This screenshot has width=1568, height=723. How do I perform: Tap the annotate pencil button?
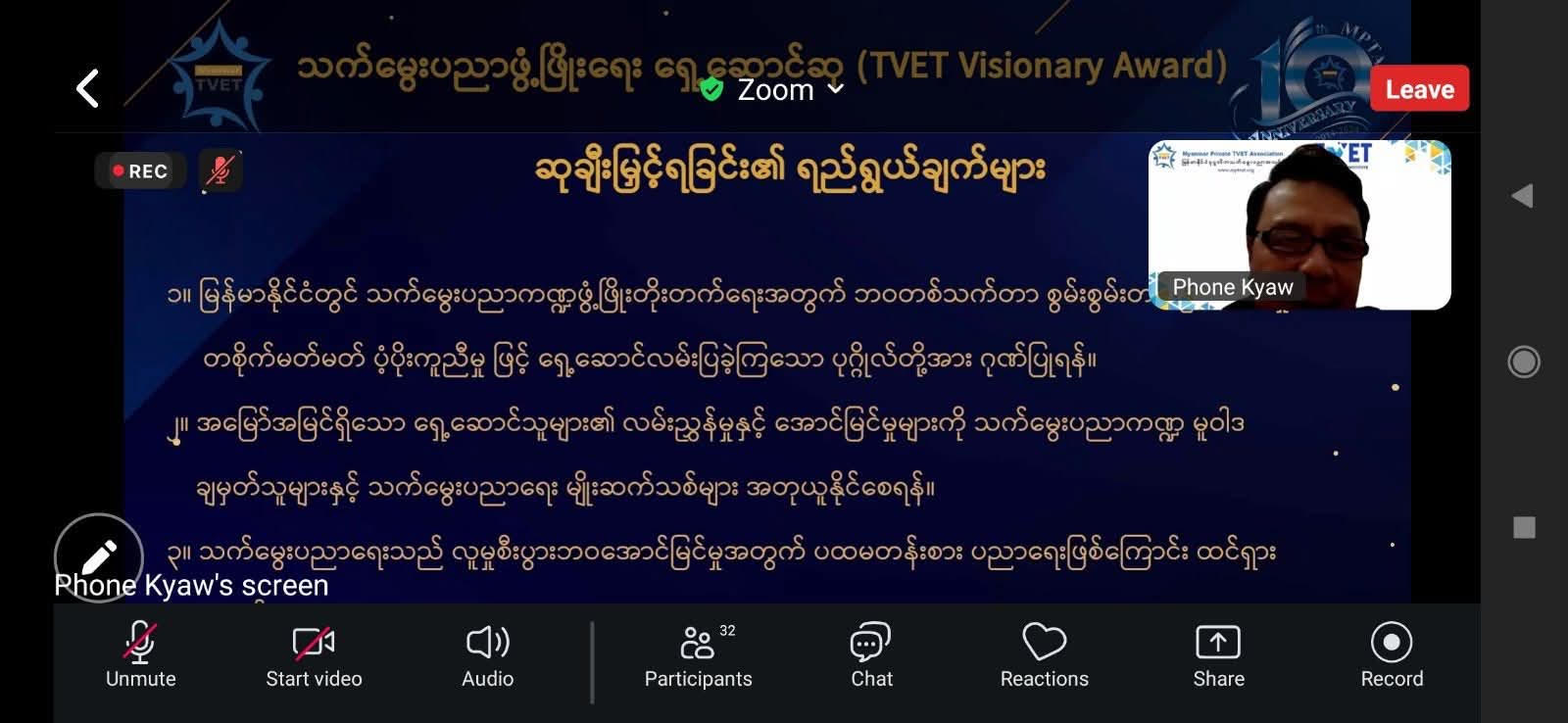pyautogui.click(x=99, y=557)
